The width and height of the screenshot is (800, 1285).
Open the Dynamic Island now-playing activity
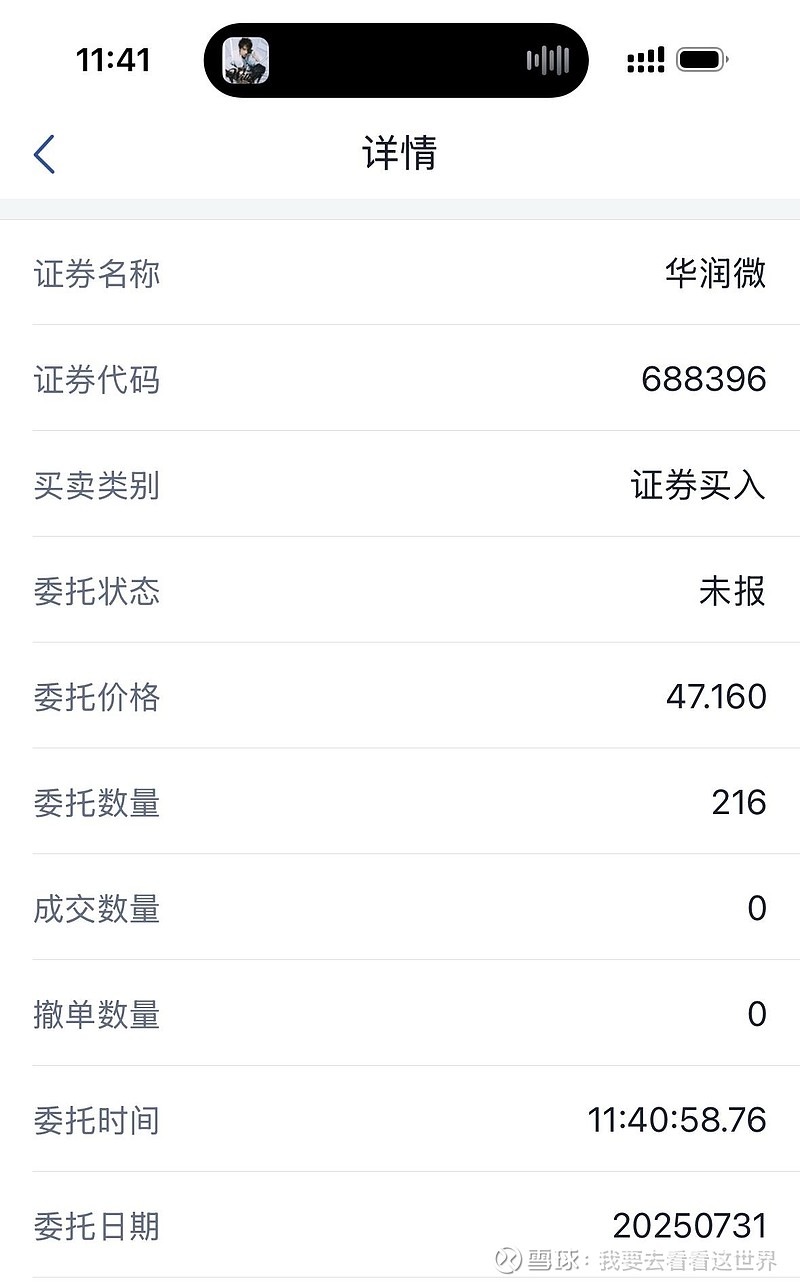[396, 60]
